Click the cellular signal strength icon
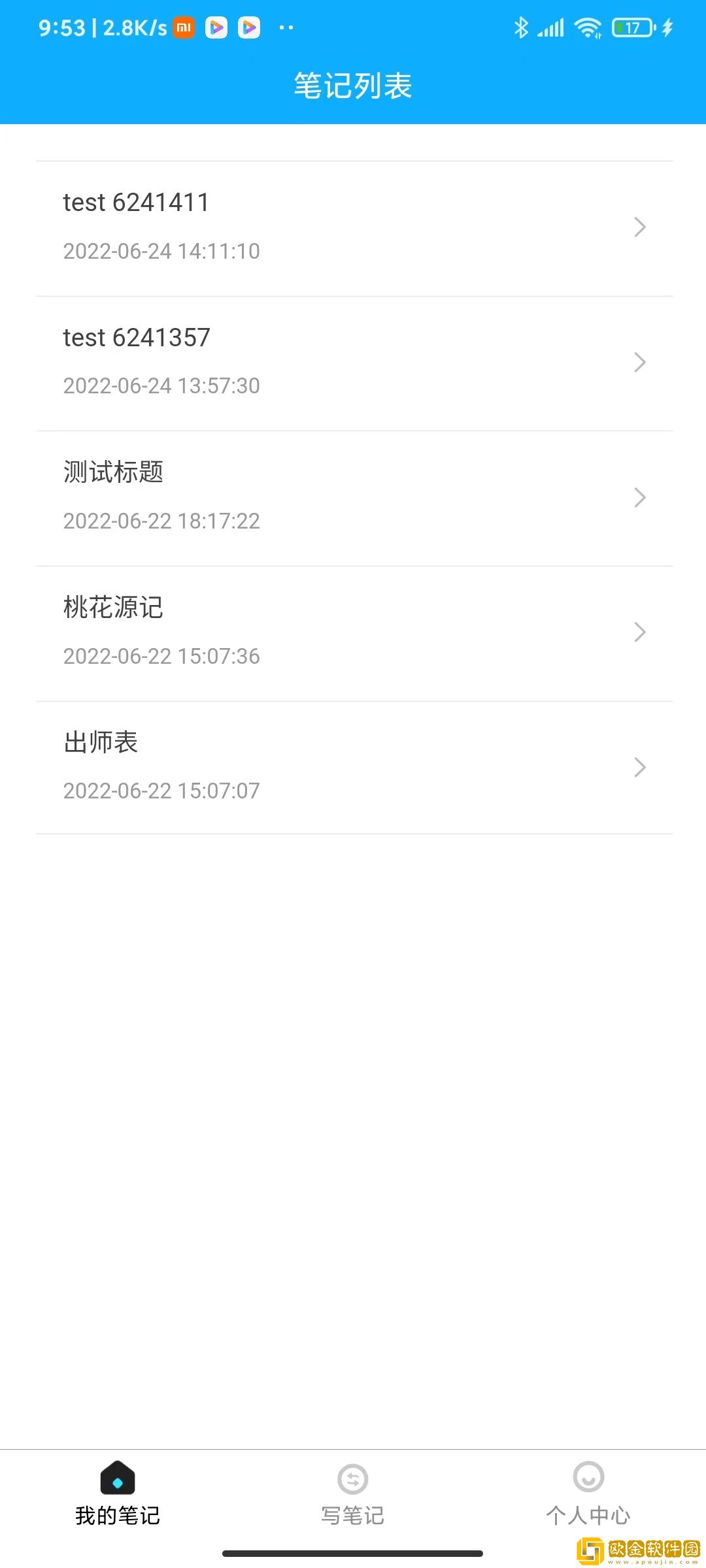The width and height of the screenshot is (706, 1568). pyautogui.click(x=552, y=27)
